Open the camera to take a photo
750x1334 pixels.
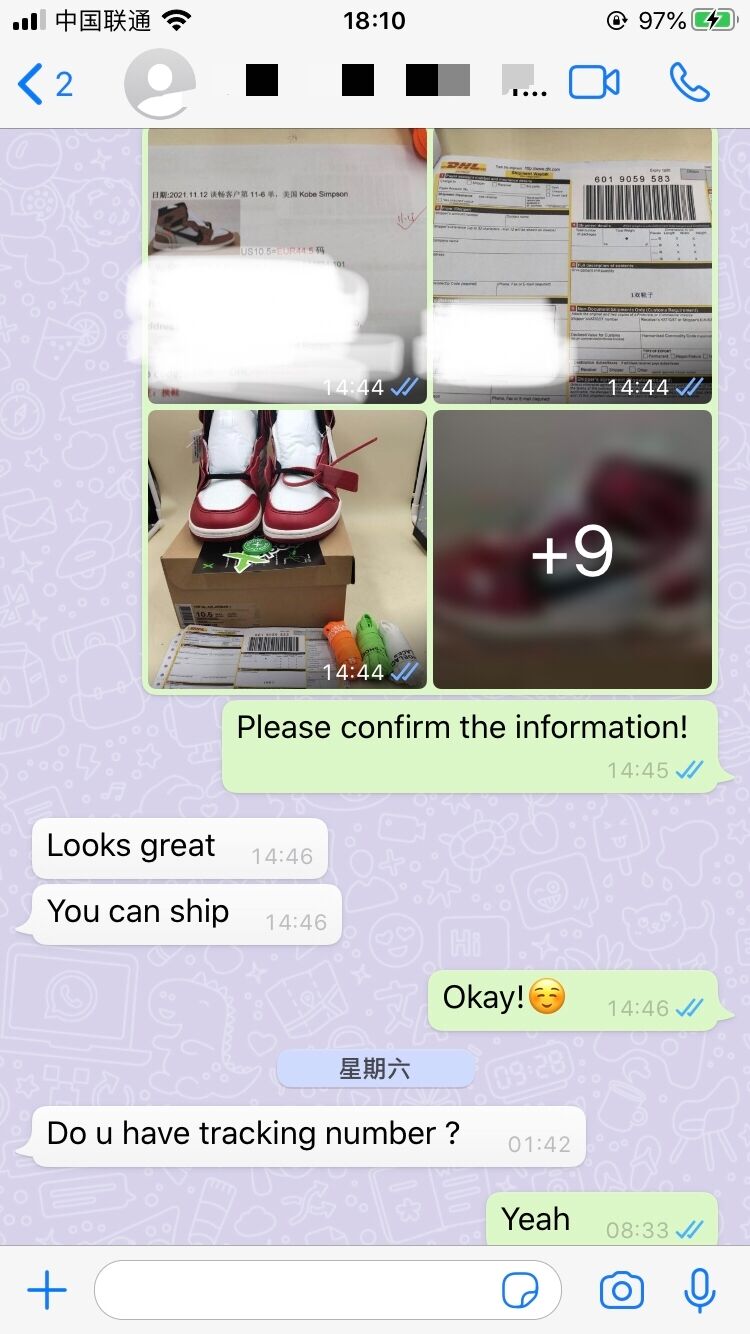tap(621, 1291)
